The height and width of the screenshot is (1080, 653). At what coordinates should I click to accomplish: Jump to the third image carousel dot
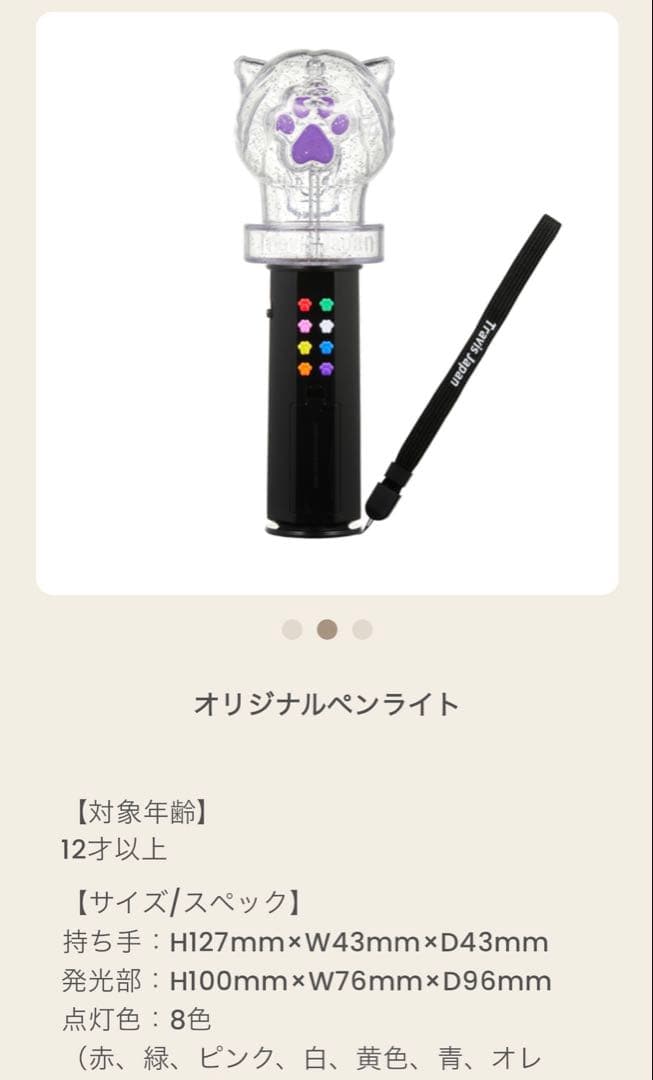(x=362, y=629)
